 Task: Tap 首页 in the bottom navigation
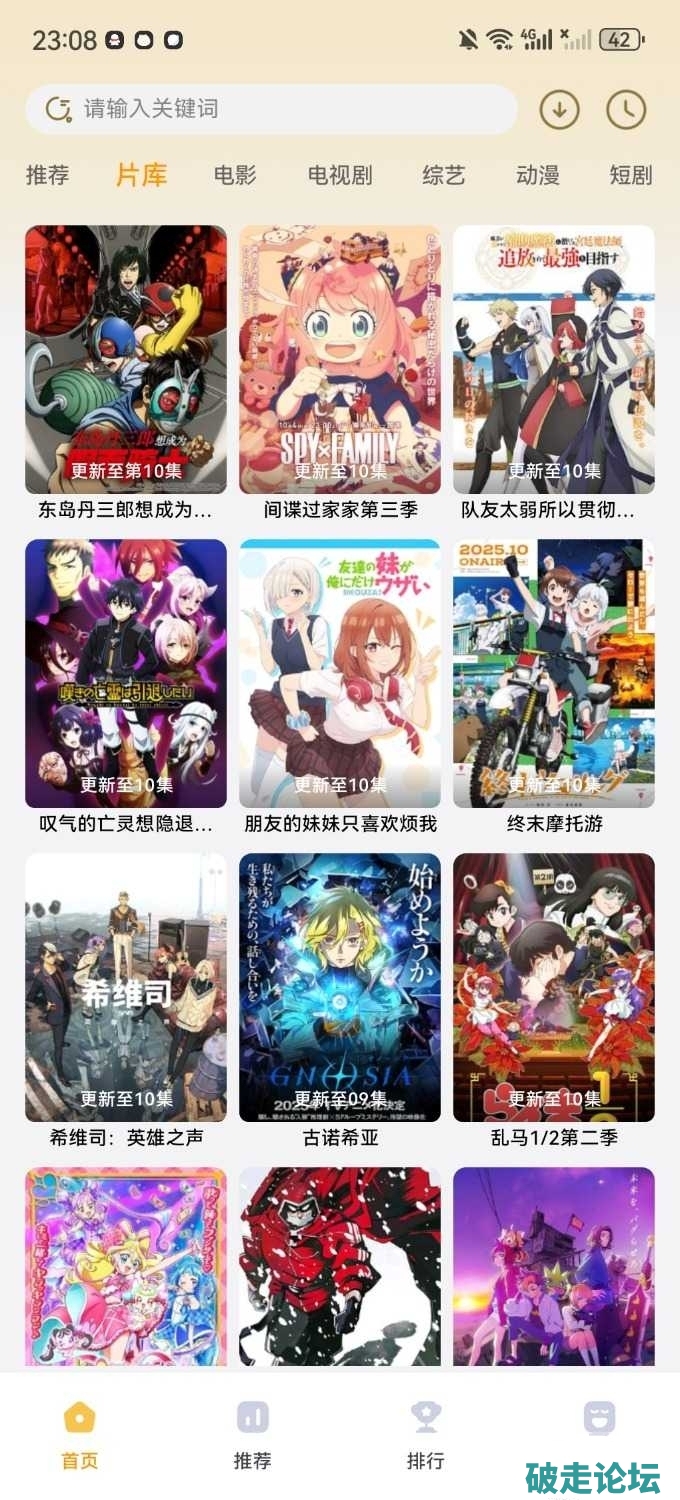click(80, 1435)
